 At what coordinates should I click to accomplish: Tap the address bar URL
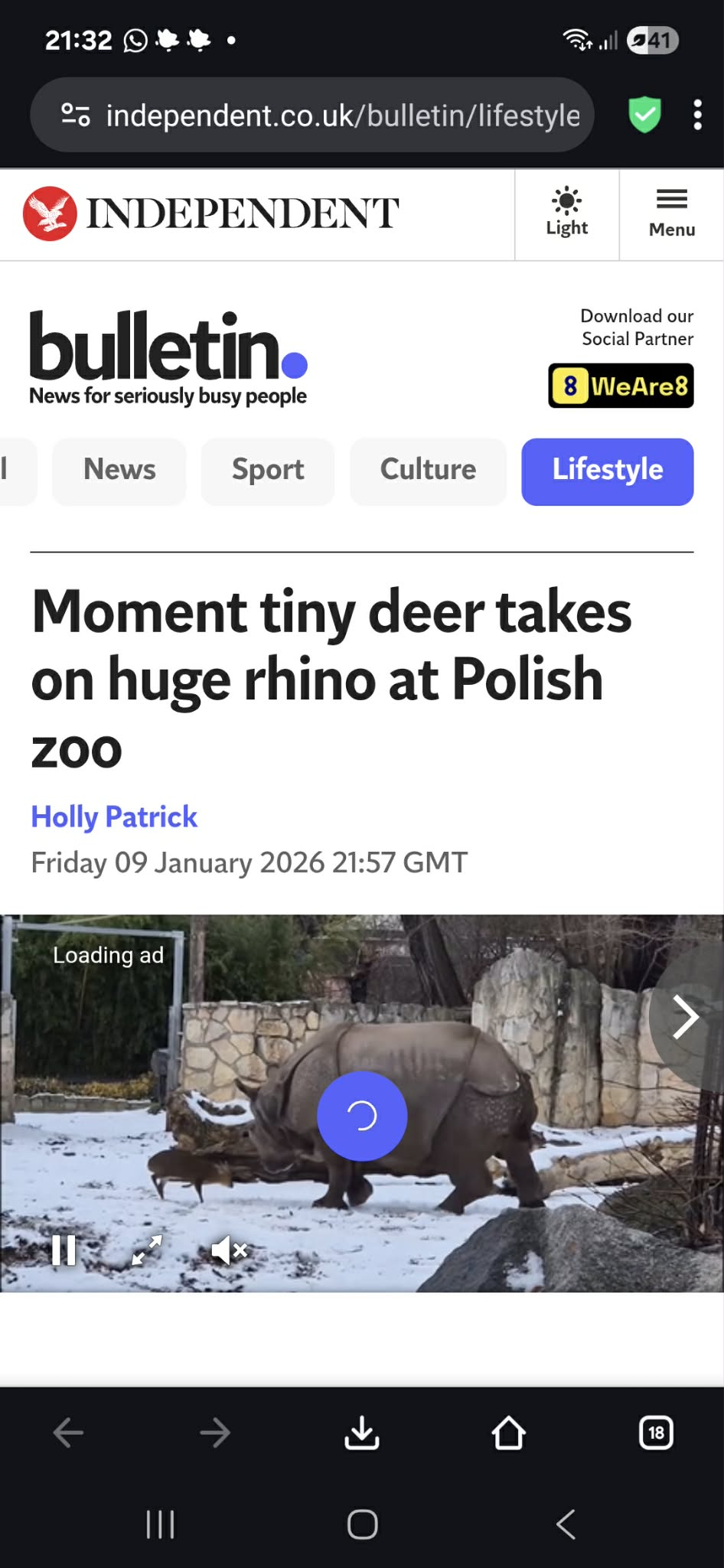click(x=342, y=116)
